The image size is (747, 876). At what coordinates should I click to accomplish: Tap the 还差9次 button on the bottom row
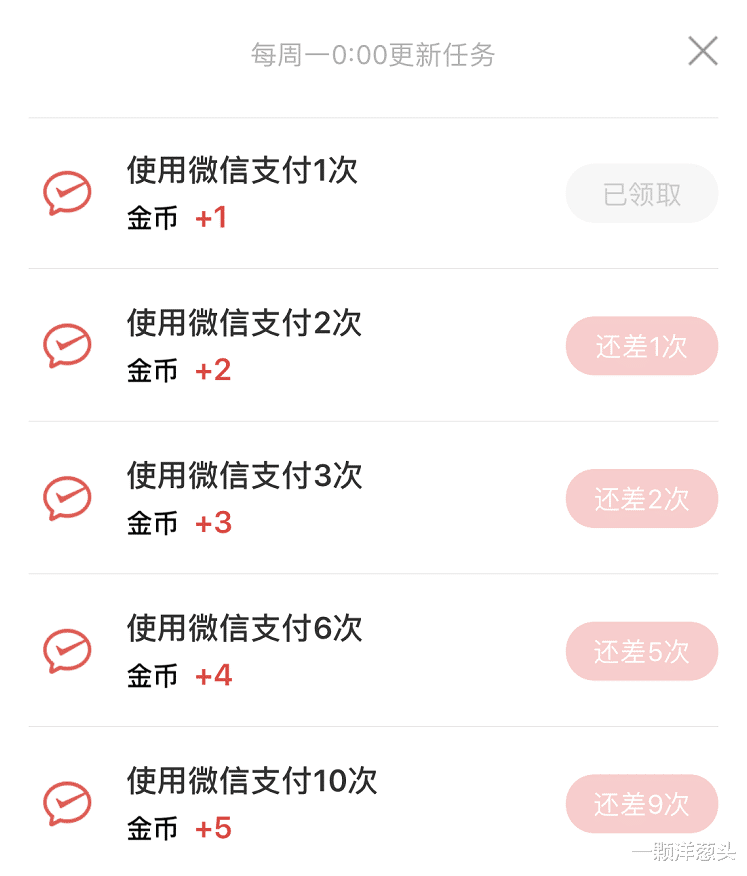coord(641,803)
